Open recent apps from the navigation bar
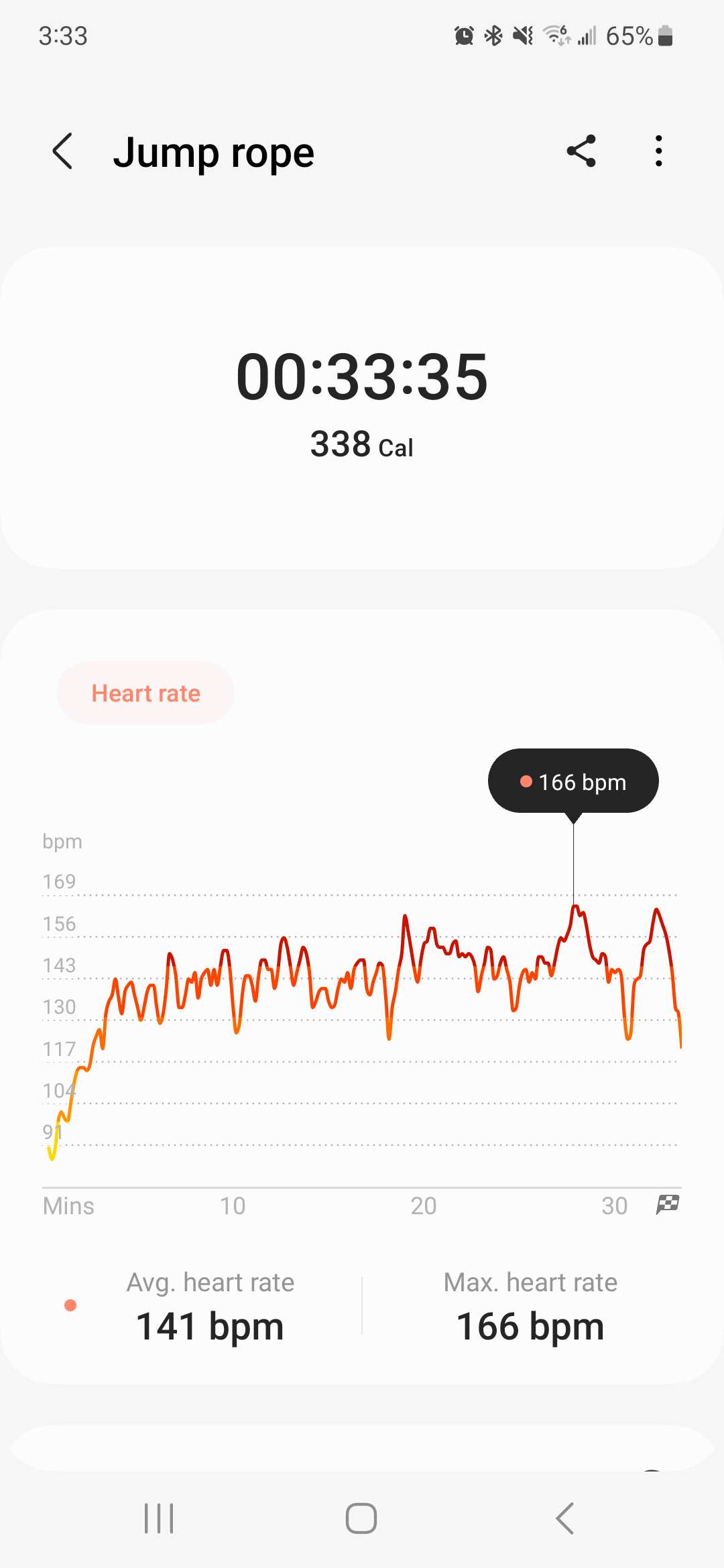The height and width of the screenshot is (1568, 724). [159, 1518]
